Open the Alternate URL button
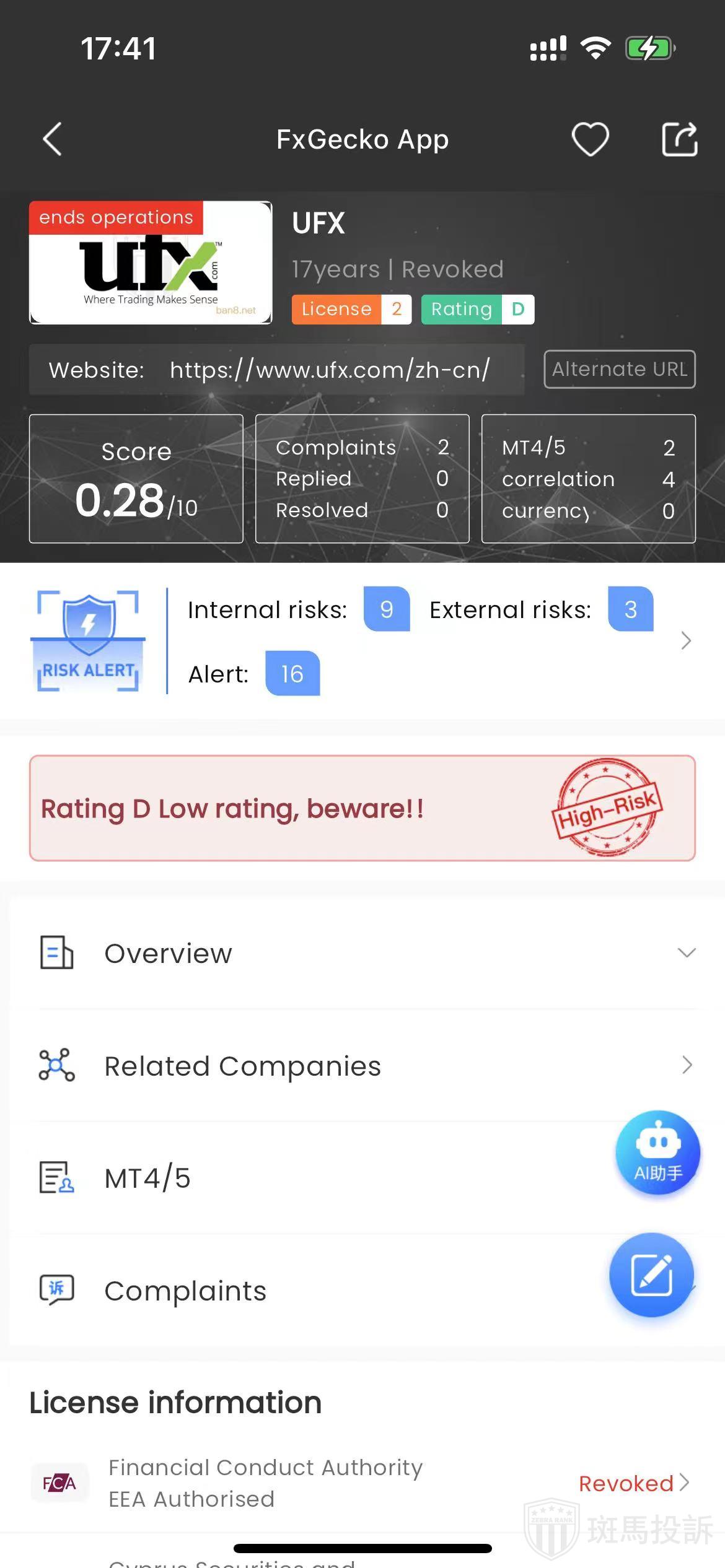Screen dimensions: 725x1568 tap(619, 369)
